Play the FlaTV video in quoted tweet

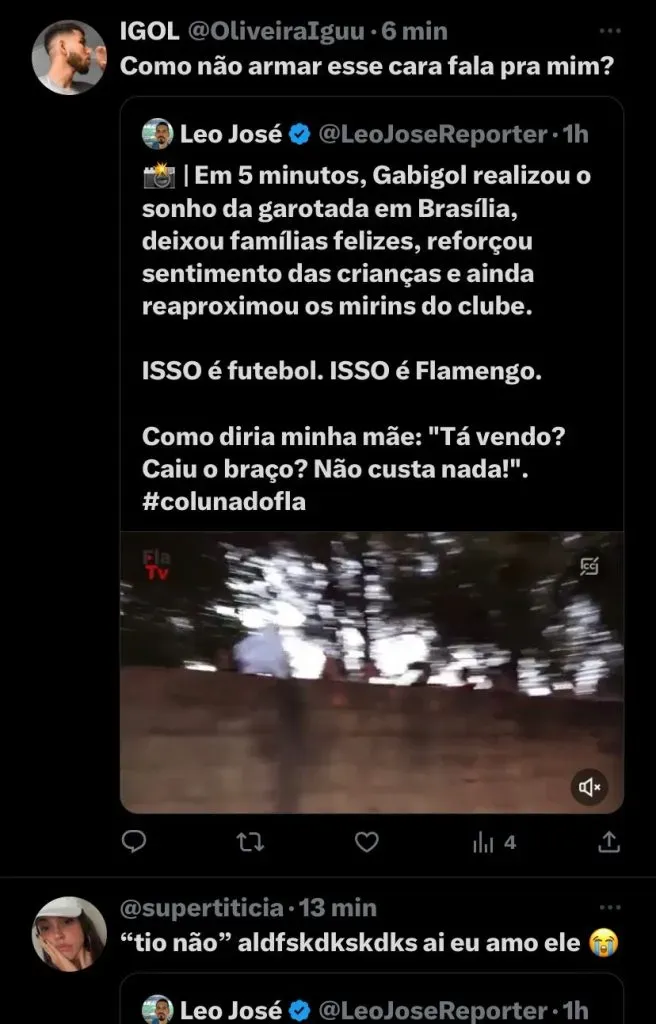tap(371, 671)
